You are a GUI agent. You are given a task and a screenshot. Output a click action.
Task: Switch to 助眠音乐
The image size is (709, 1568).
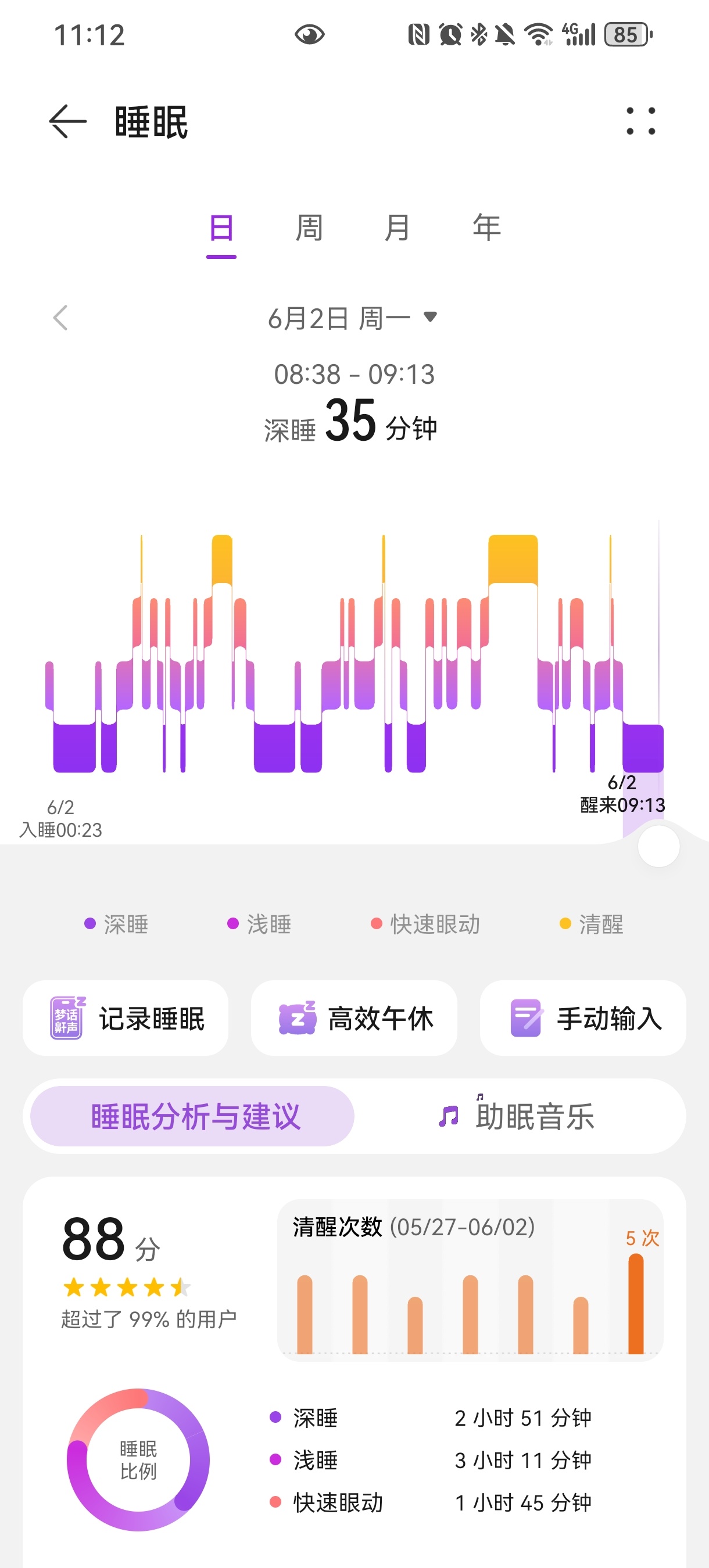point(517,1116)
